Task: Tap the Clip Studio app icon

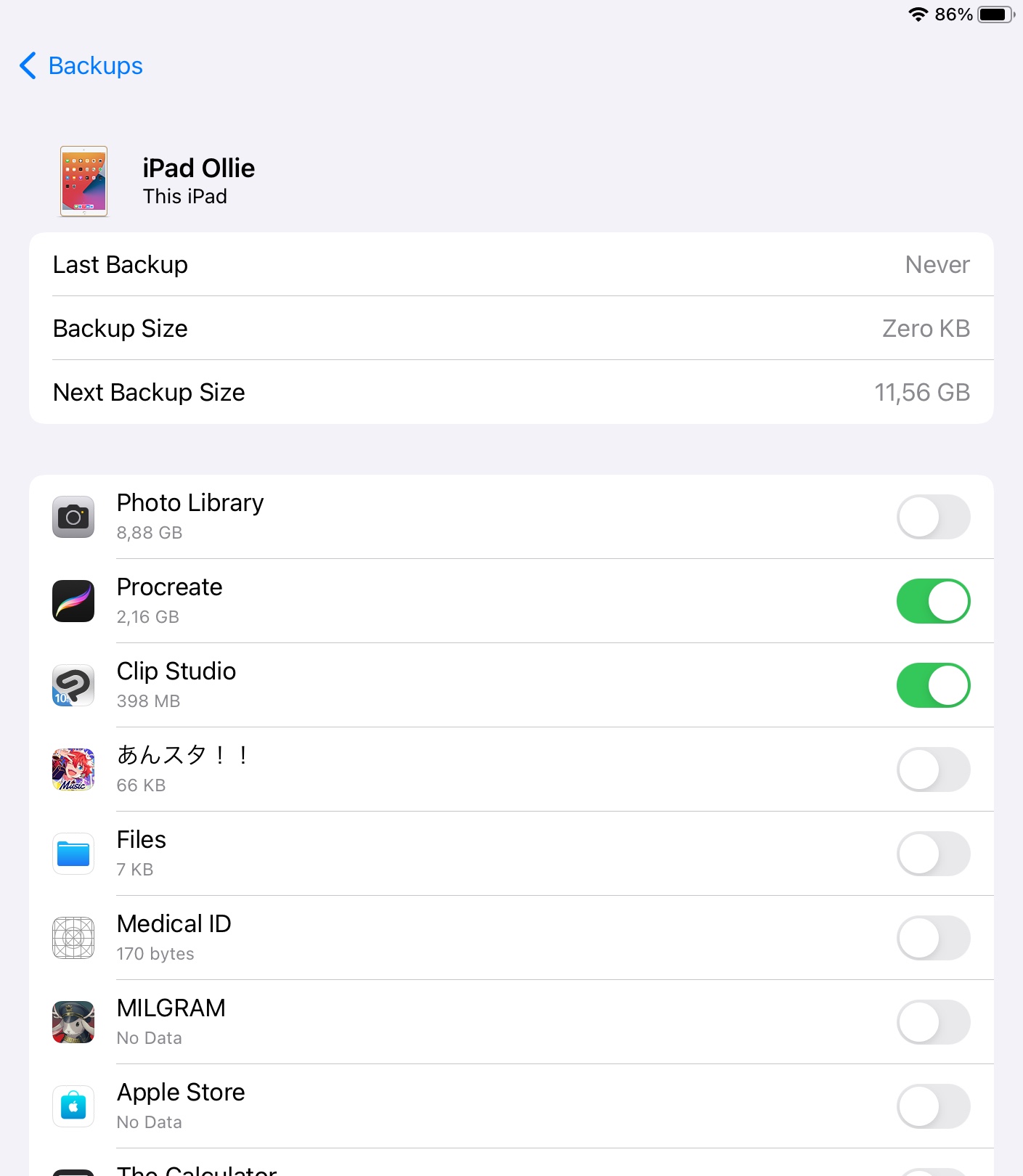Action: [73, 685]
